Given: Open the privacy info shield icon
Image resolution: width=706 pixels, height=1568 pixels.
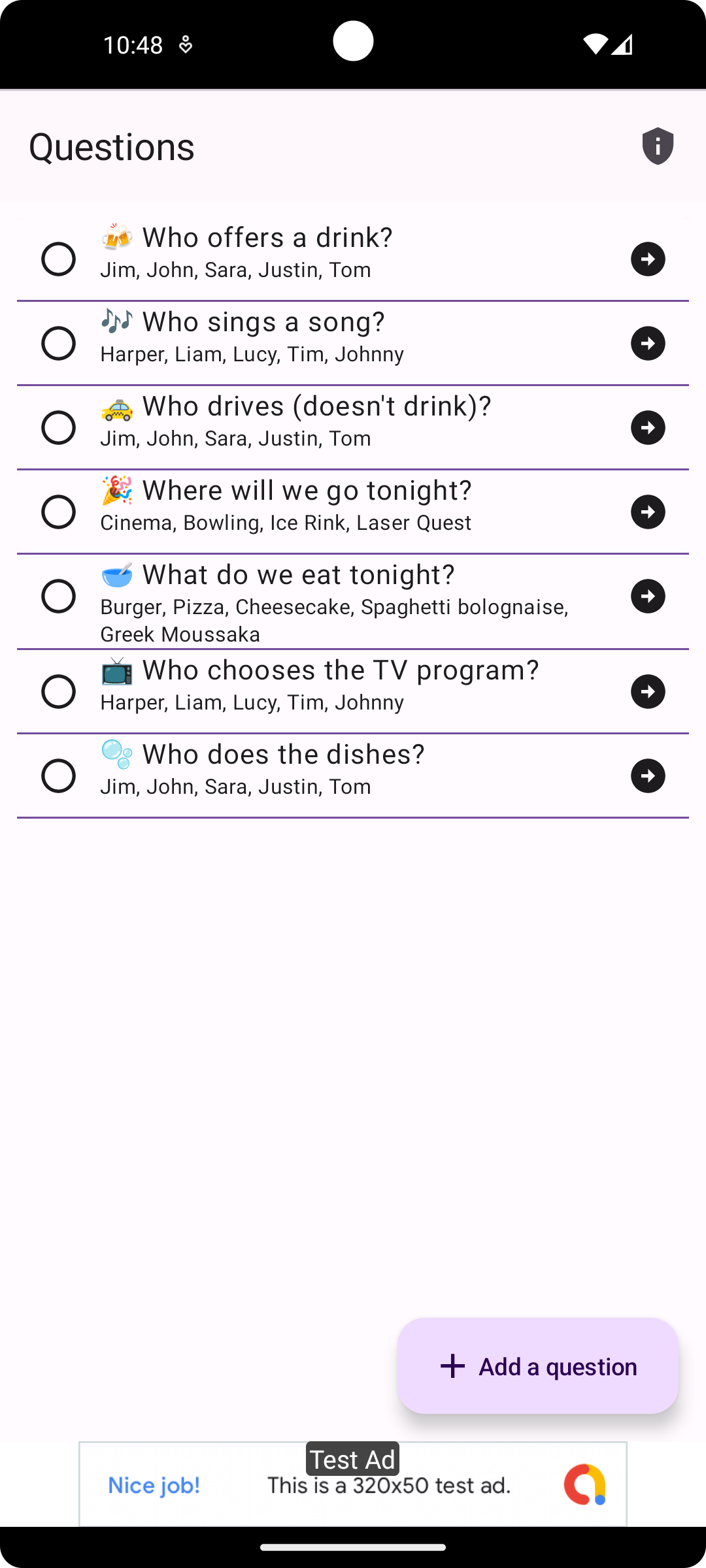Looking at the screenshot, I should click(658, 146).
